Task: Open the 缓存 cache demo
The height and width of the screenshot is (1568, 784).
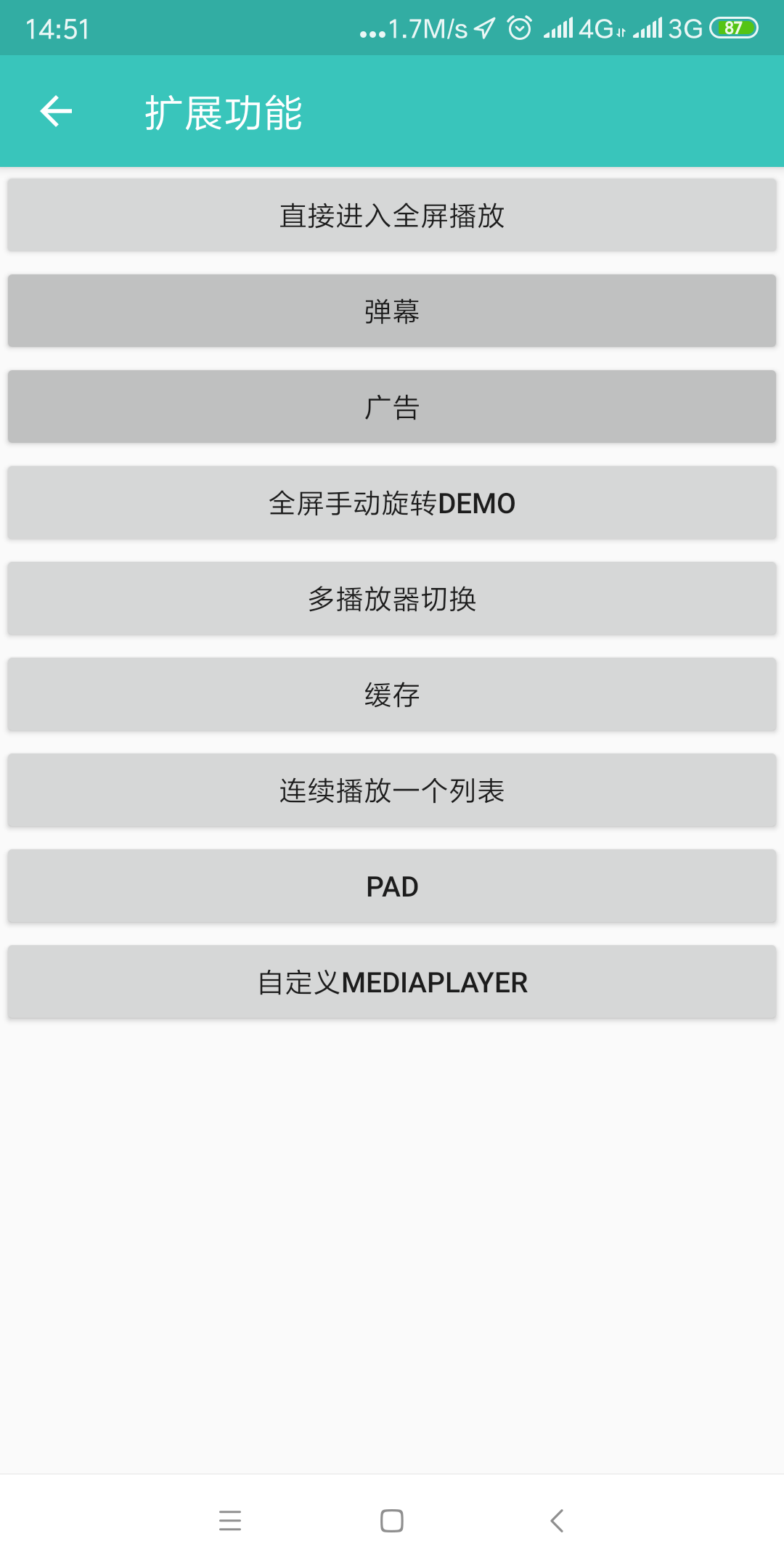Action: pos(392,694)
